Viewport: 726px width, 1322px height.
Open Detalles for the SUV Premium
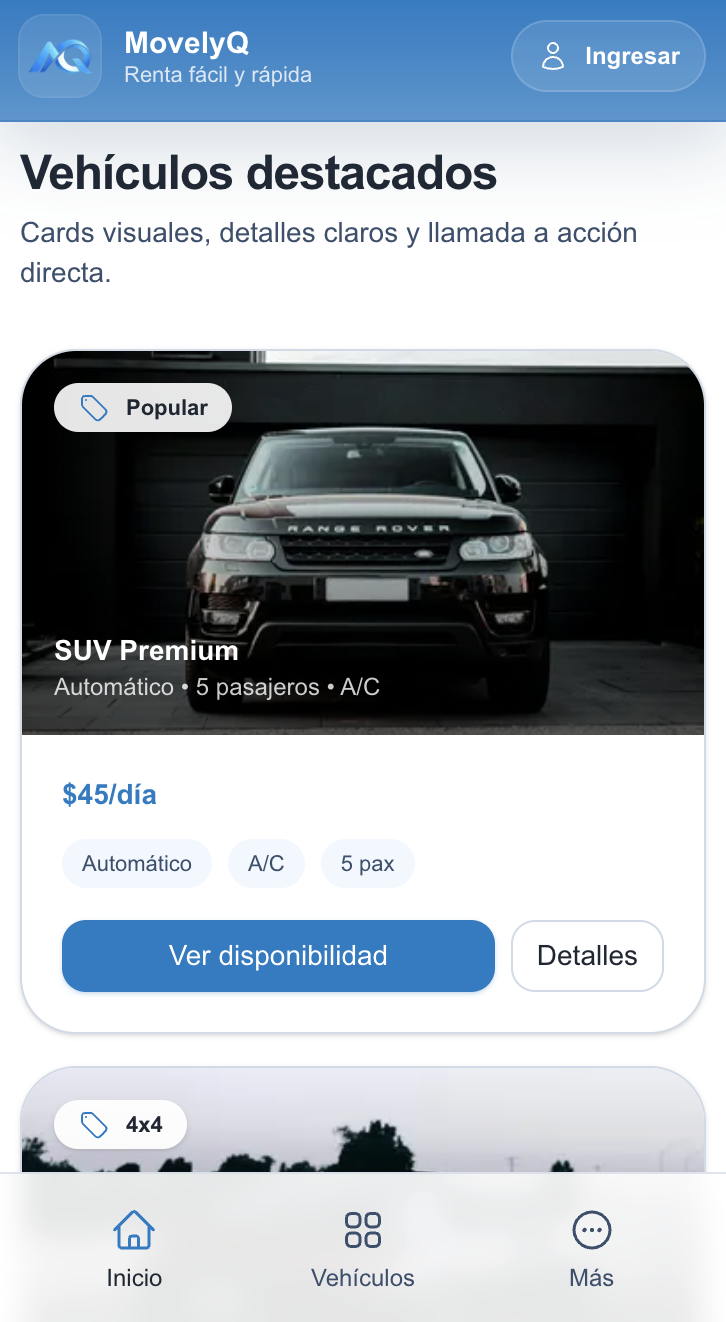(587, 956)
